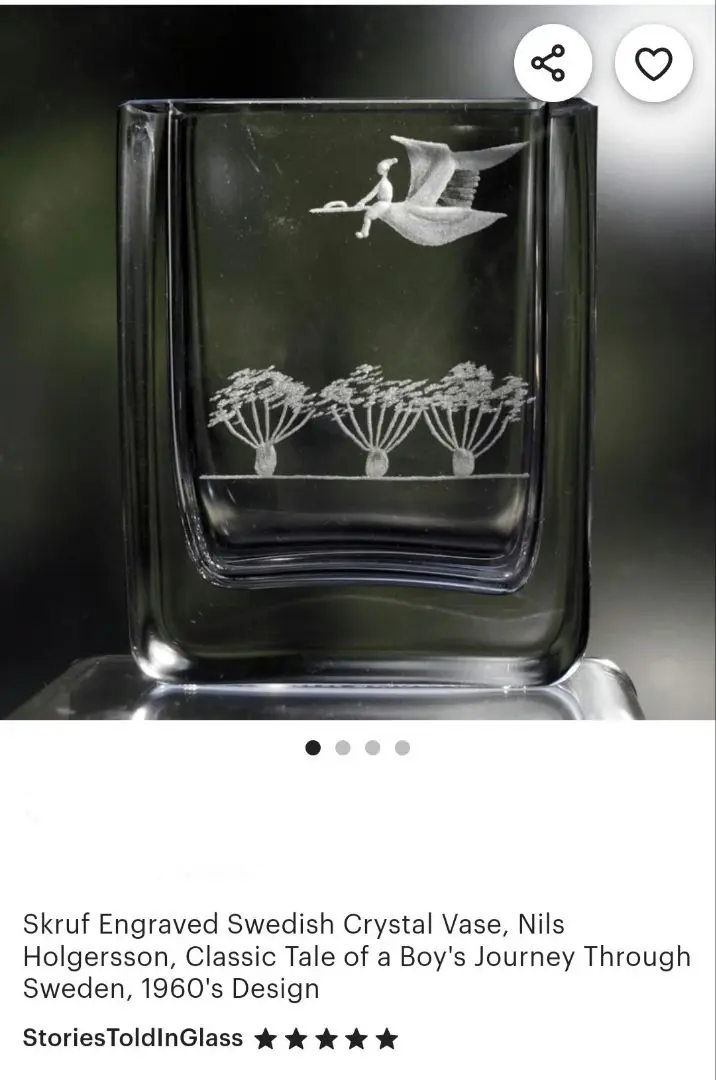
Task: Open the vase photo full screen
Action: [x=358, y=400]
